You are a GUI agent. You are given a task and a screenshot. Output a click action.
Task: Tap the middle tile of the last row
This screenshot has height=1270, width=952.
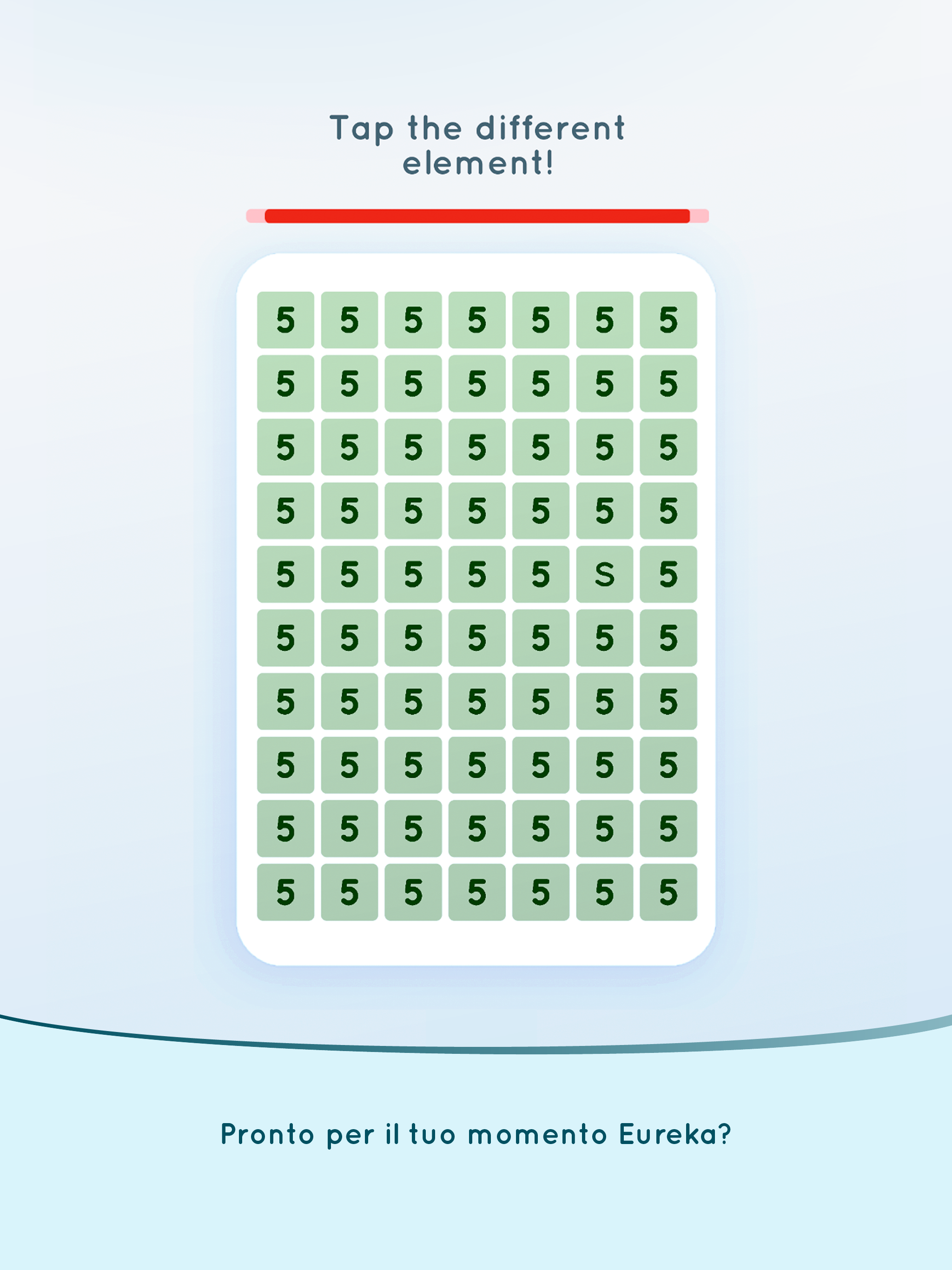[476, 899]
